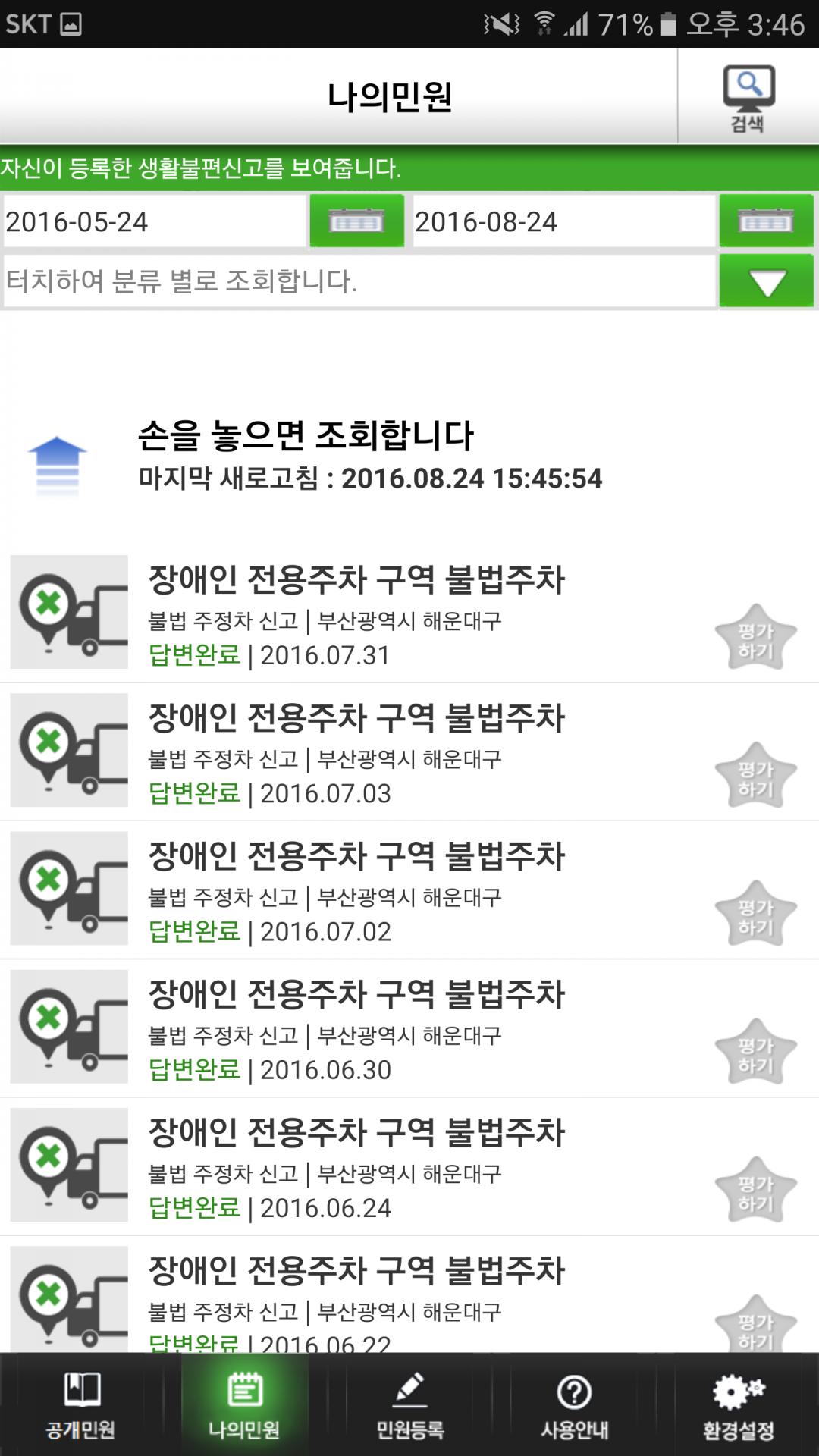
Task: Open 환경설정 settings tab
Action: (738, 1404)
